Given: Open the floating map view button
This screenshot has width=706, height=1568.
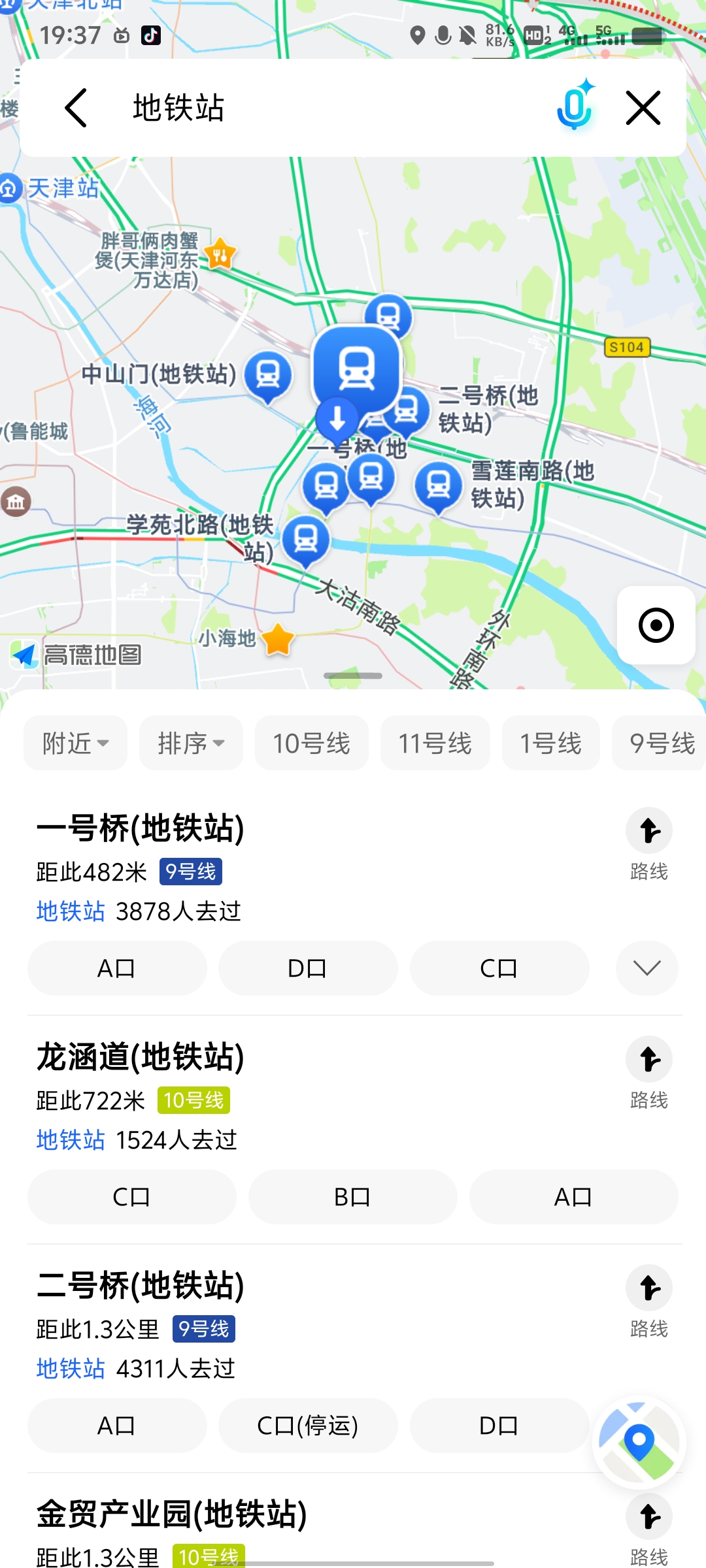Looking at the screenshot, I should point(639,1443).
